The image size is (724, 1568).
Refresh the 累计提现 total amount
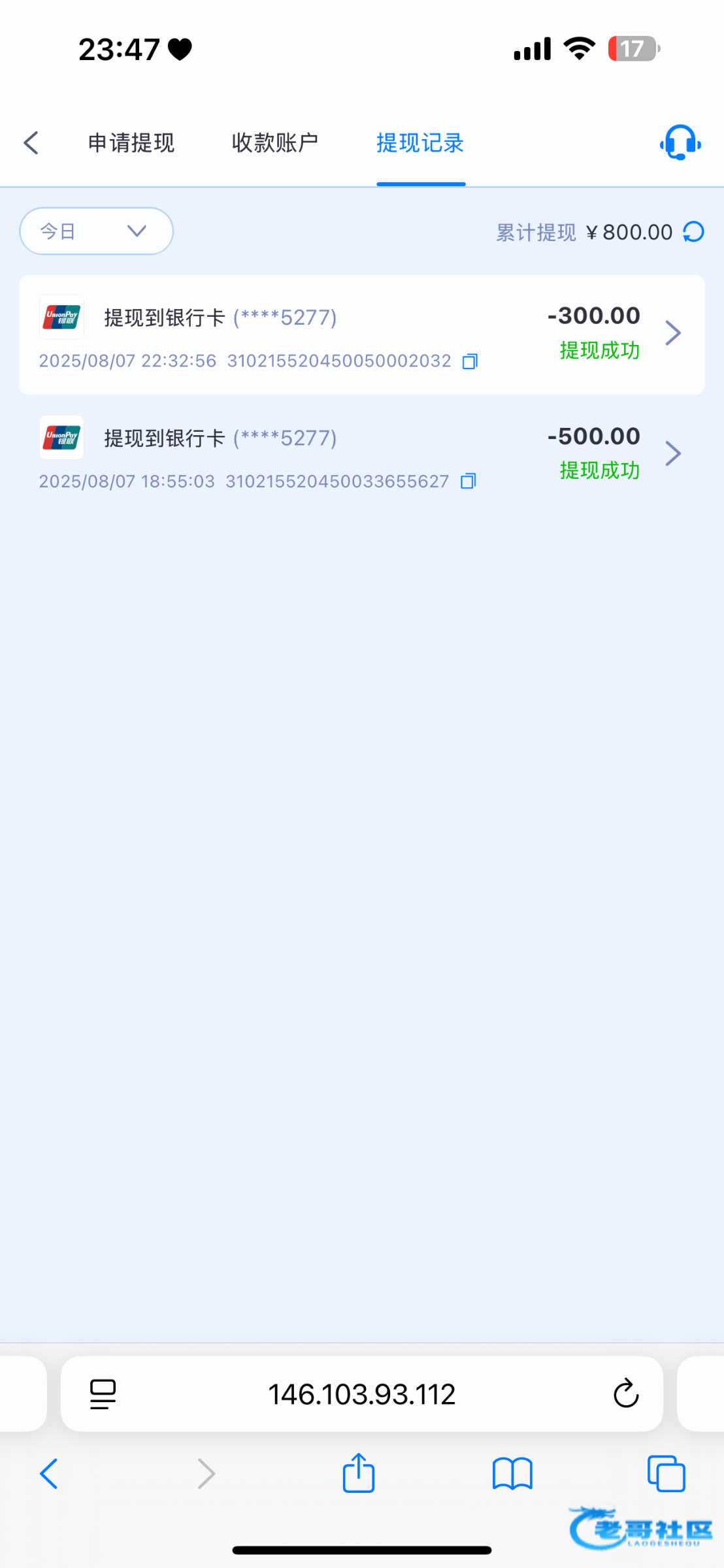click(x=693, y=231)
